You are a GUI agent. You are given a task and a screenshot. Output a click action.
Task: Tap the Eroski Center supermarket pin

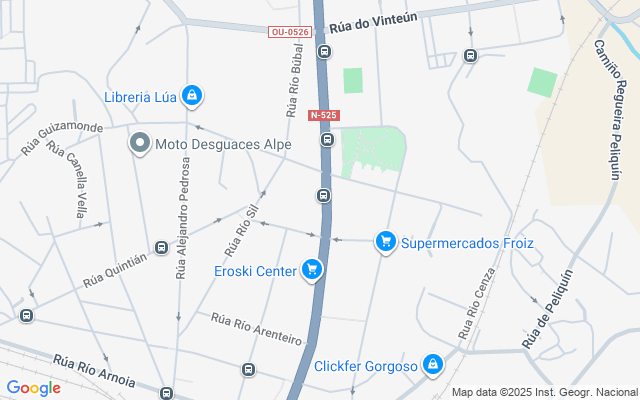click(312, 270)
